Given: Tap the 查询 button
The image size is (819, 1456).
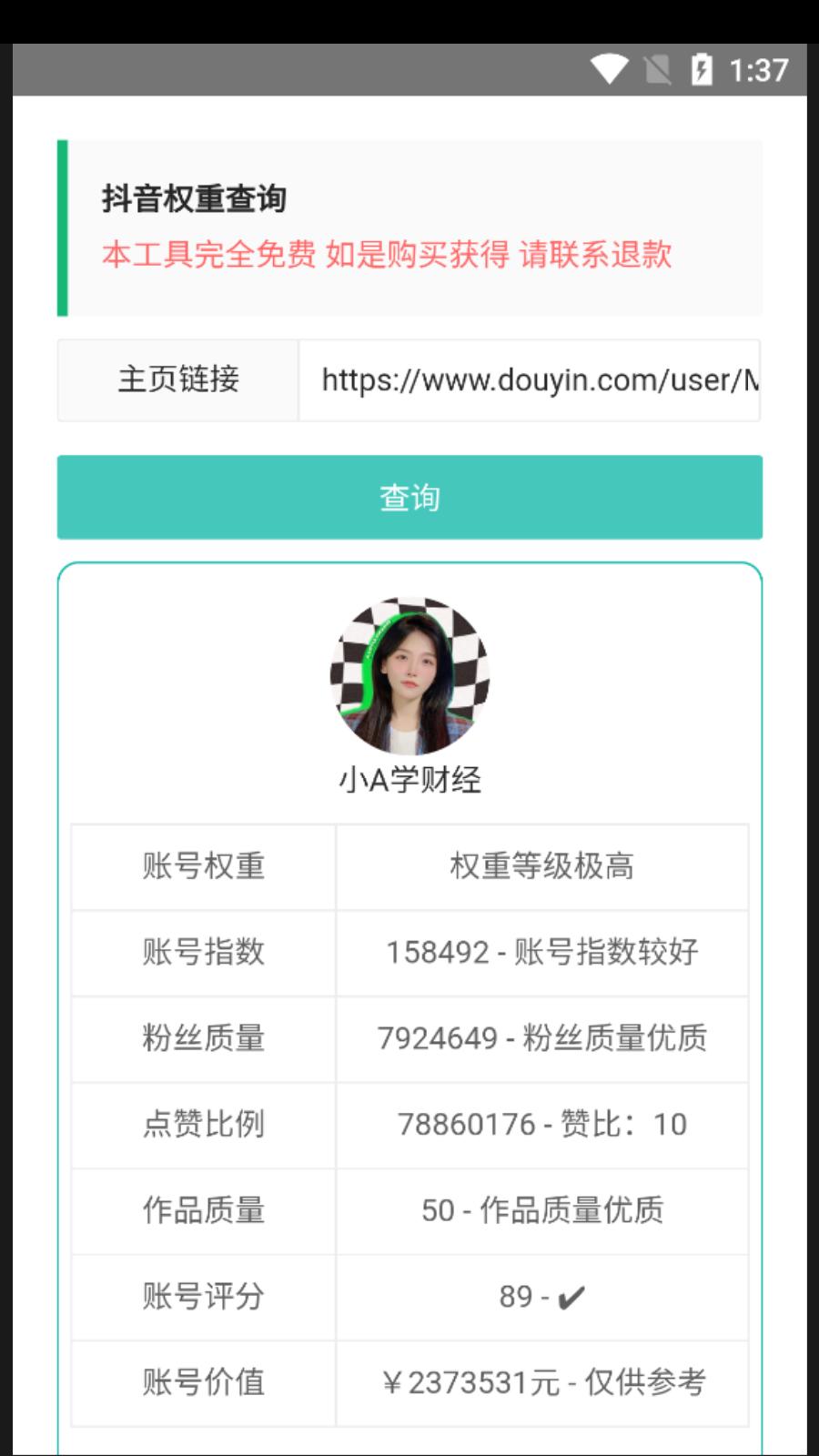Looking at the screenshot, I should (409, 497).
